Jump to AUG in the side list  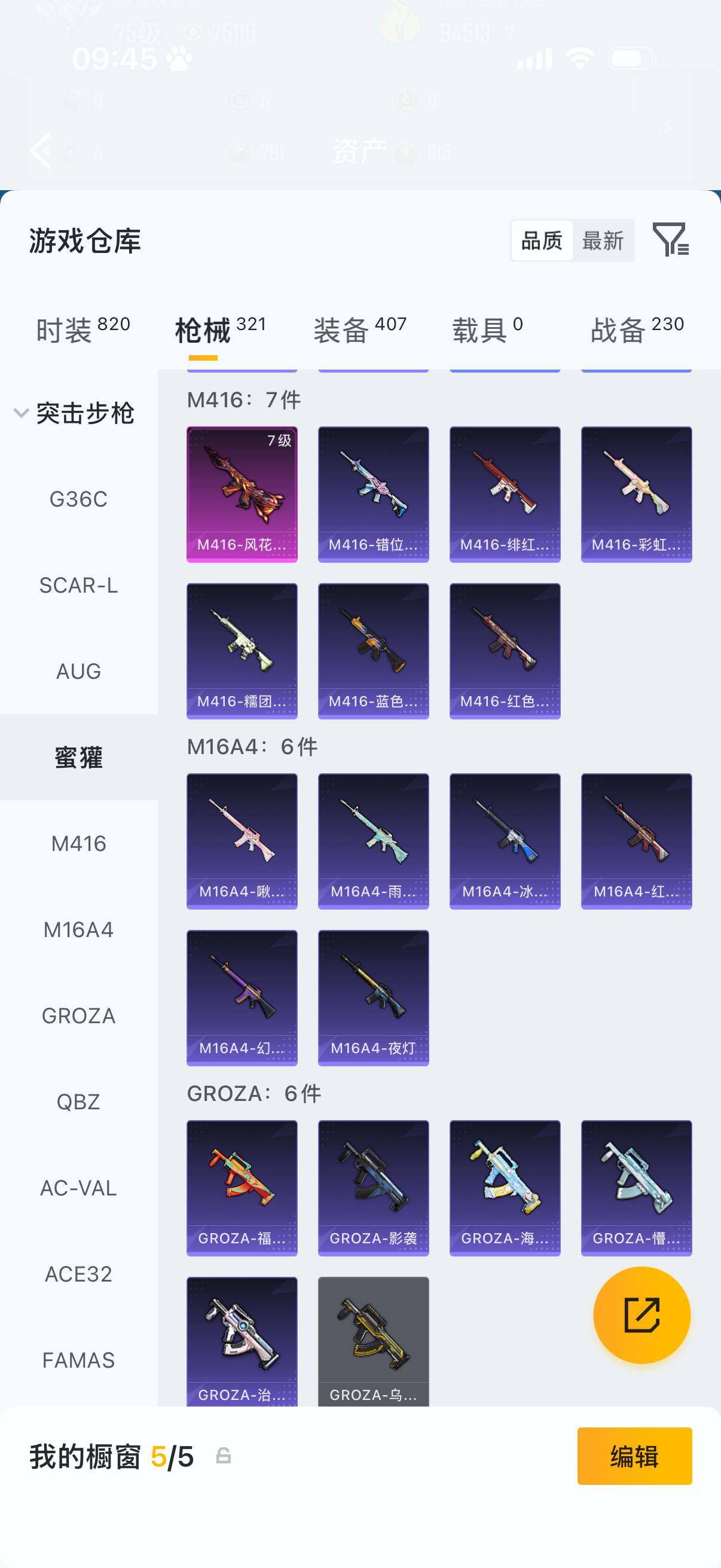click(78, 672)
